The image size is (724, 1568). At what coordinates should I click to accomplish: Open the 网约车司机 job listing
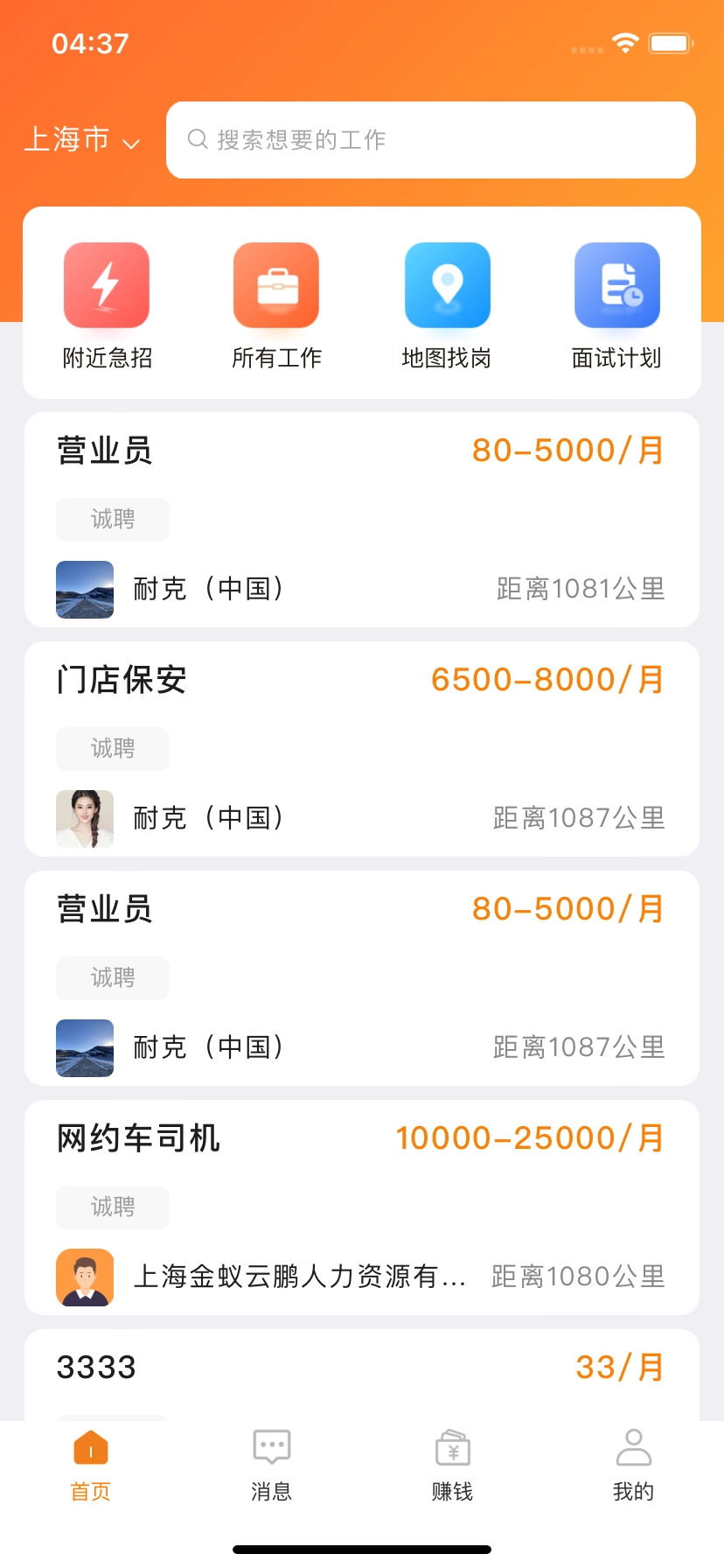362,1206
